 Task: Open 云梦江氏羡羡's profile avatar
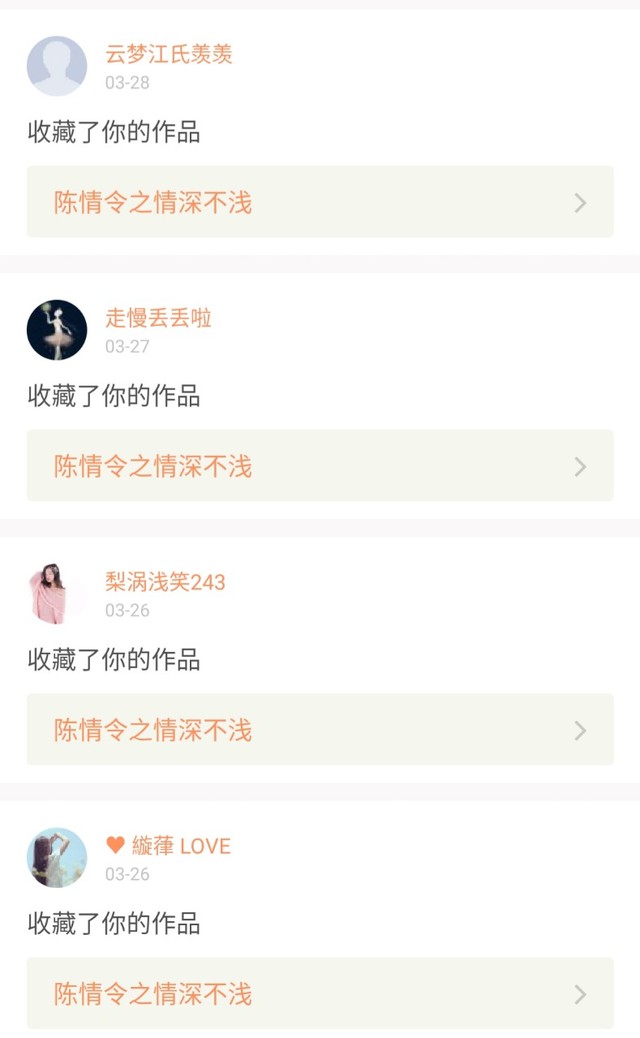[x=57, y=66]
